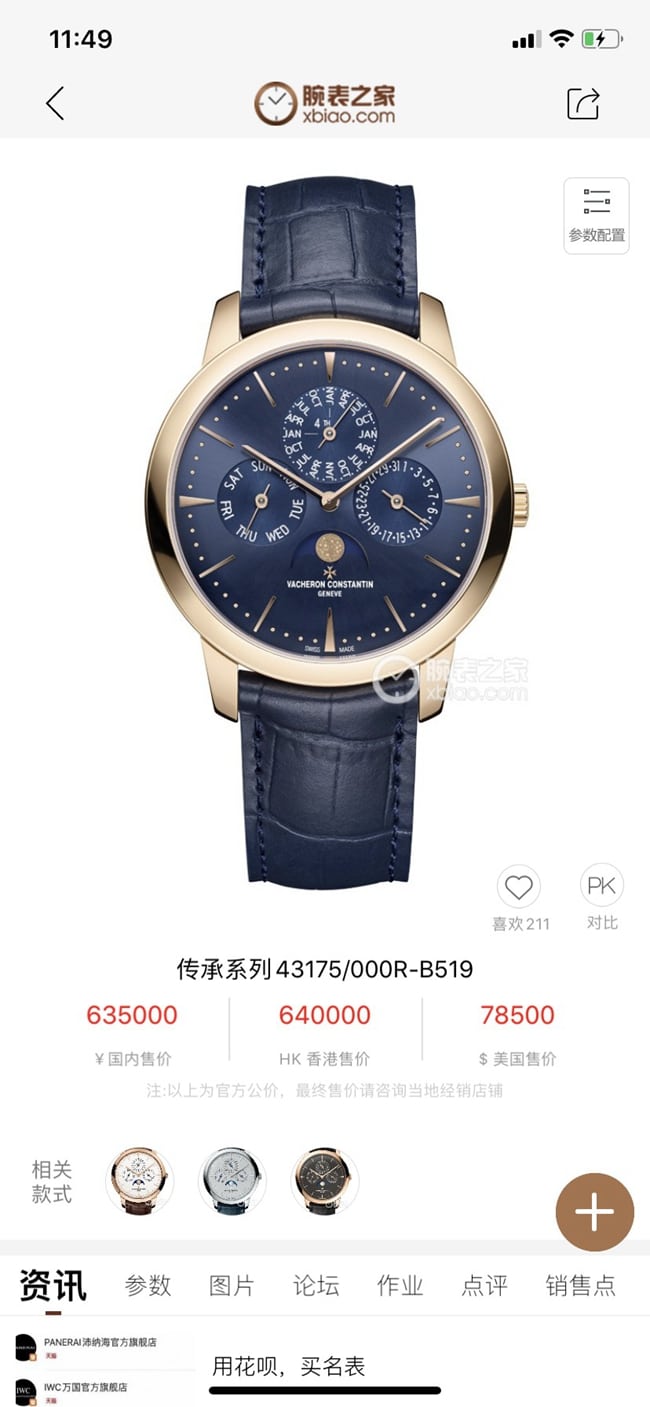
Task: Go back using the arrow icon
Action: [x=55, y=103]
